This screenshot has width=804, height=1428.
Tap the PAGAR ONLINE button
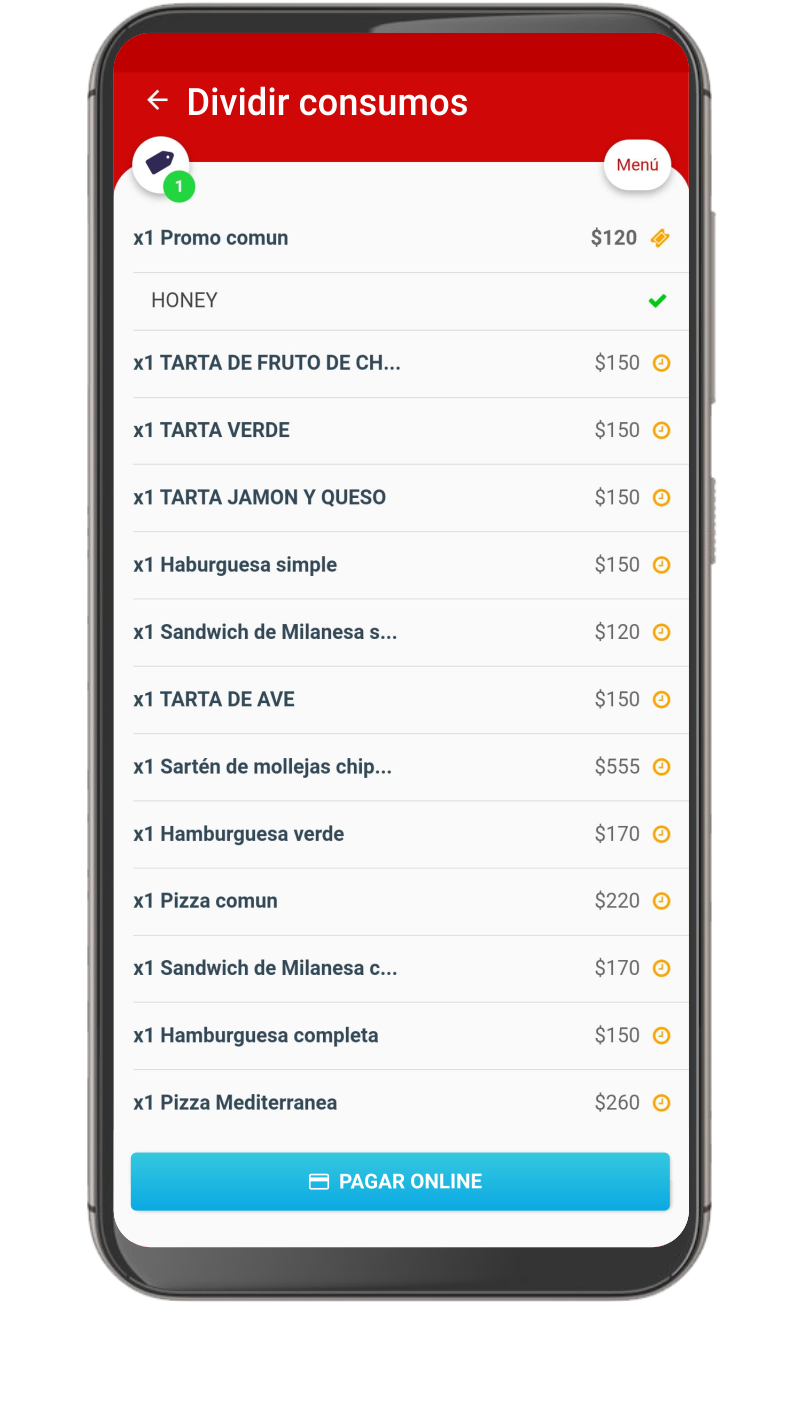tap(400, 1181)
